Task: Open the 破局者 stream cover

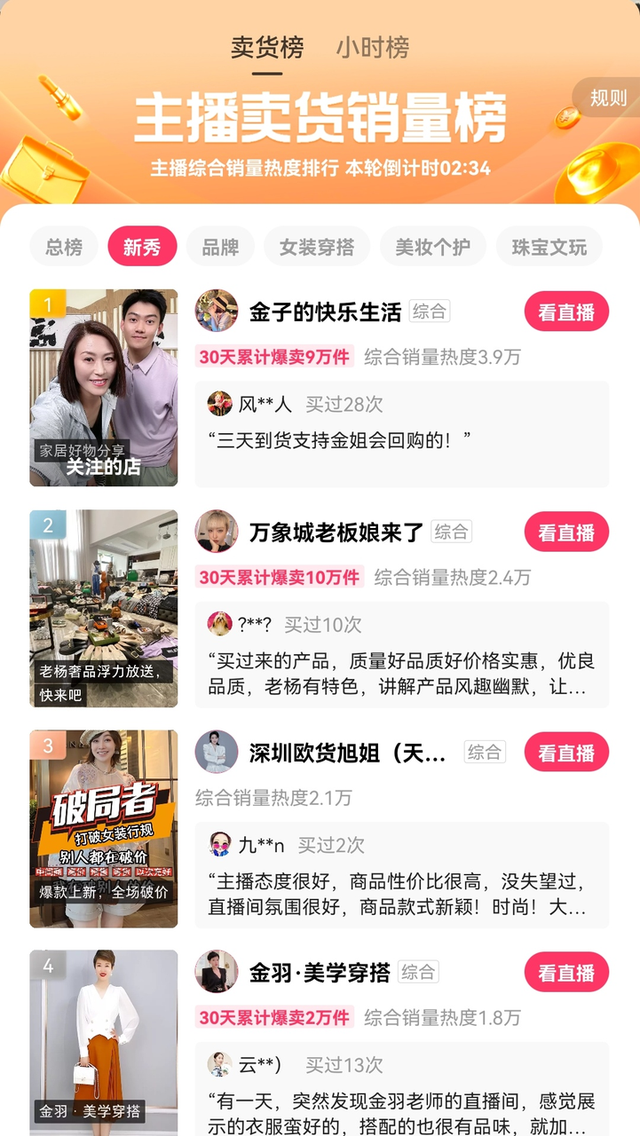Action: pos(103,827)
